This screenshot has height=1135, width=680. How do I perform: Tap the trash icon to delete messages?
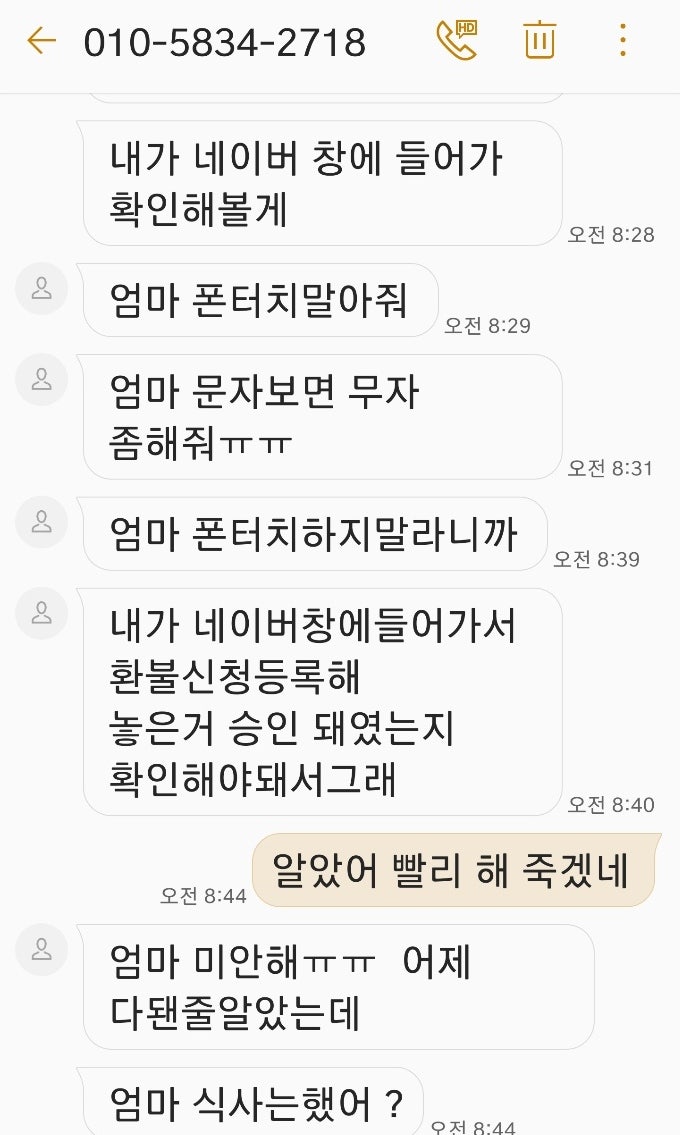[539, 41]
